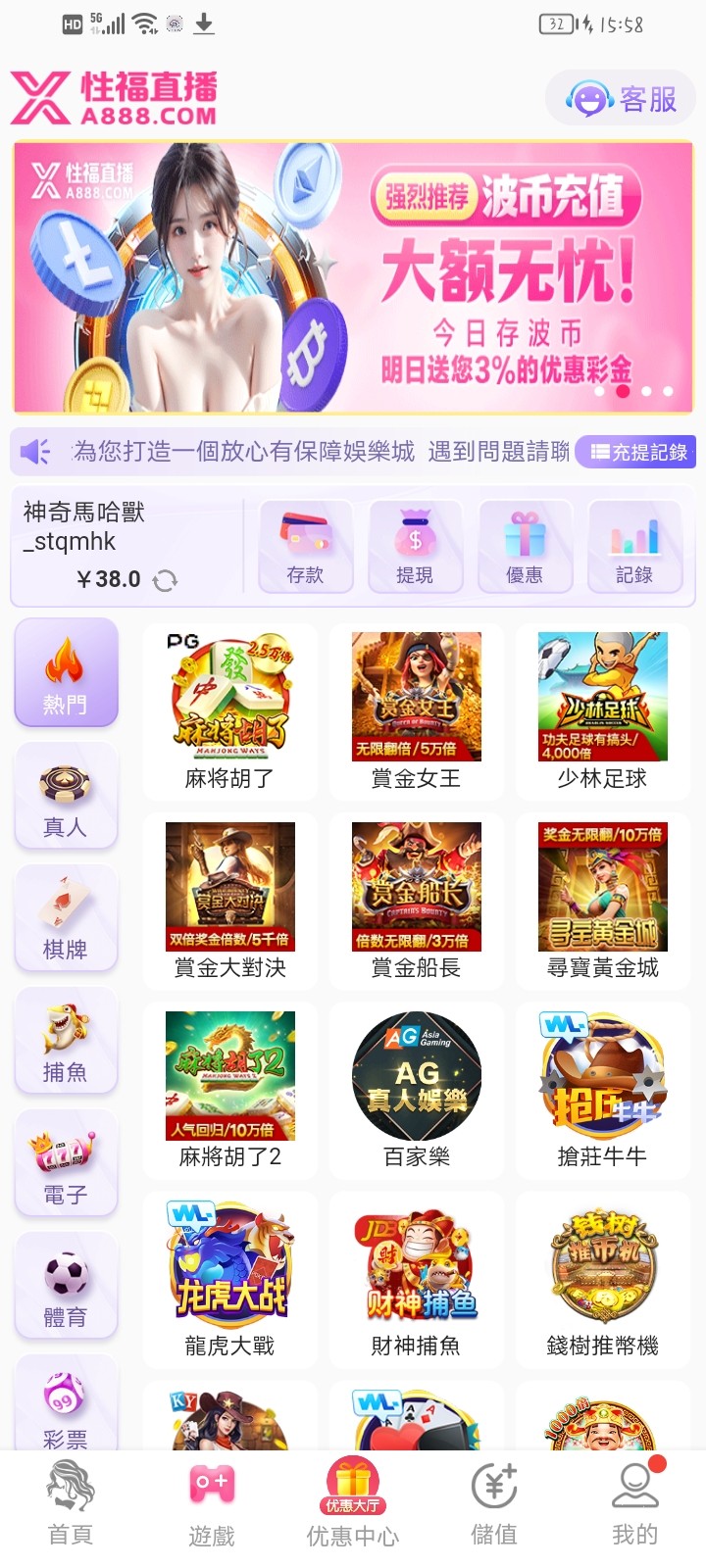Open 充提記錄 records

click(637, 452)
